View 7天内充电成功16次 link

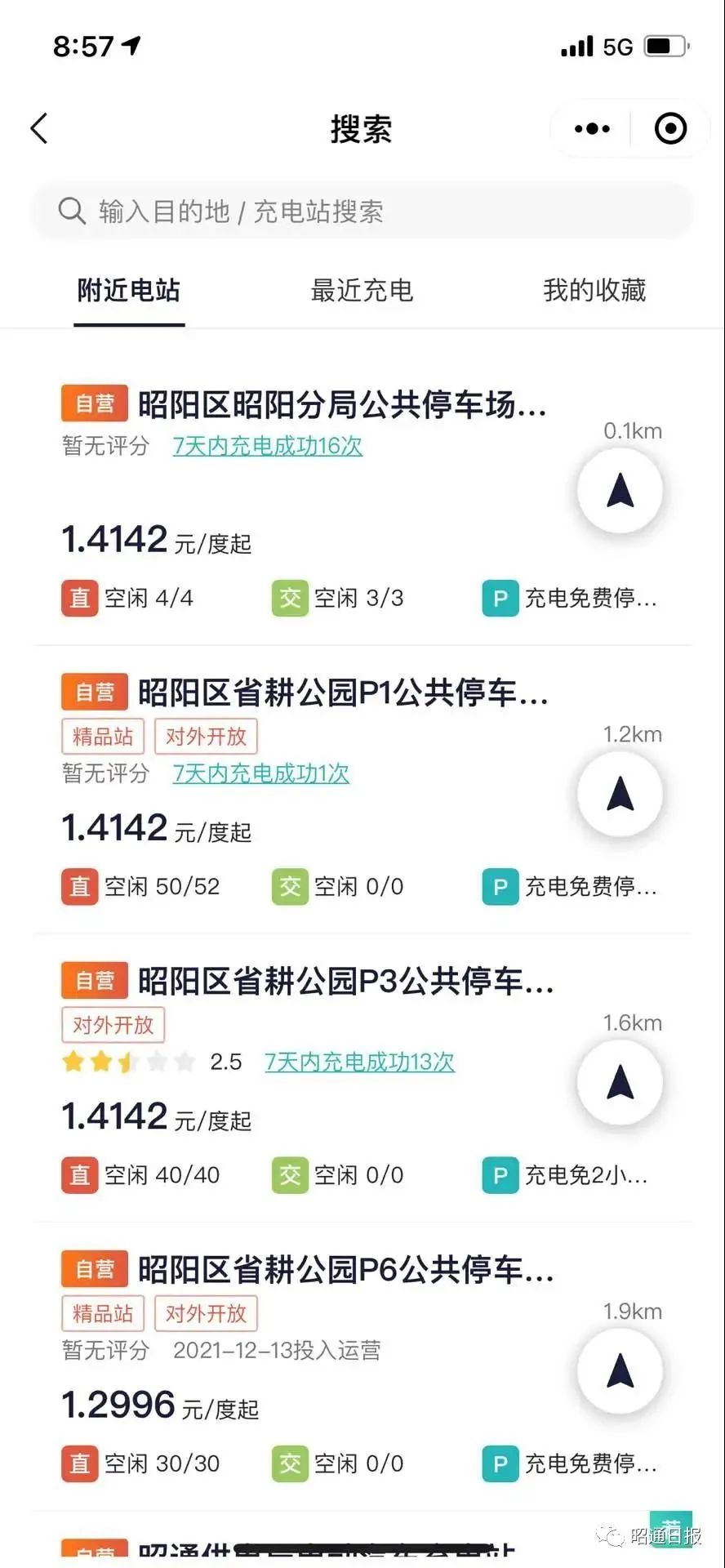tap(268, 446)
